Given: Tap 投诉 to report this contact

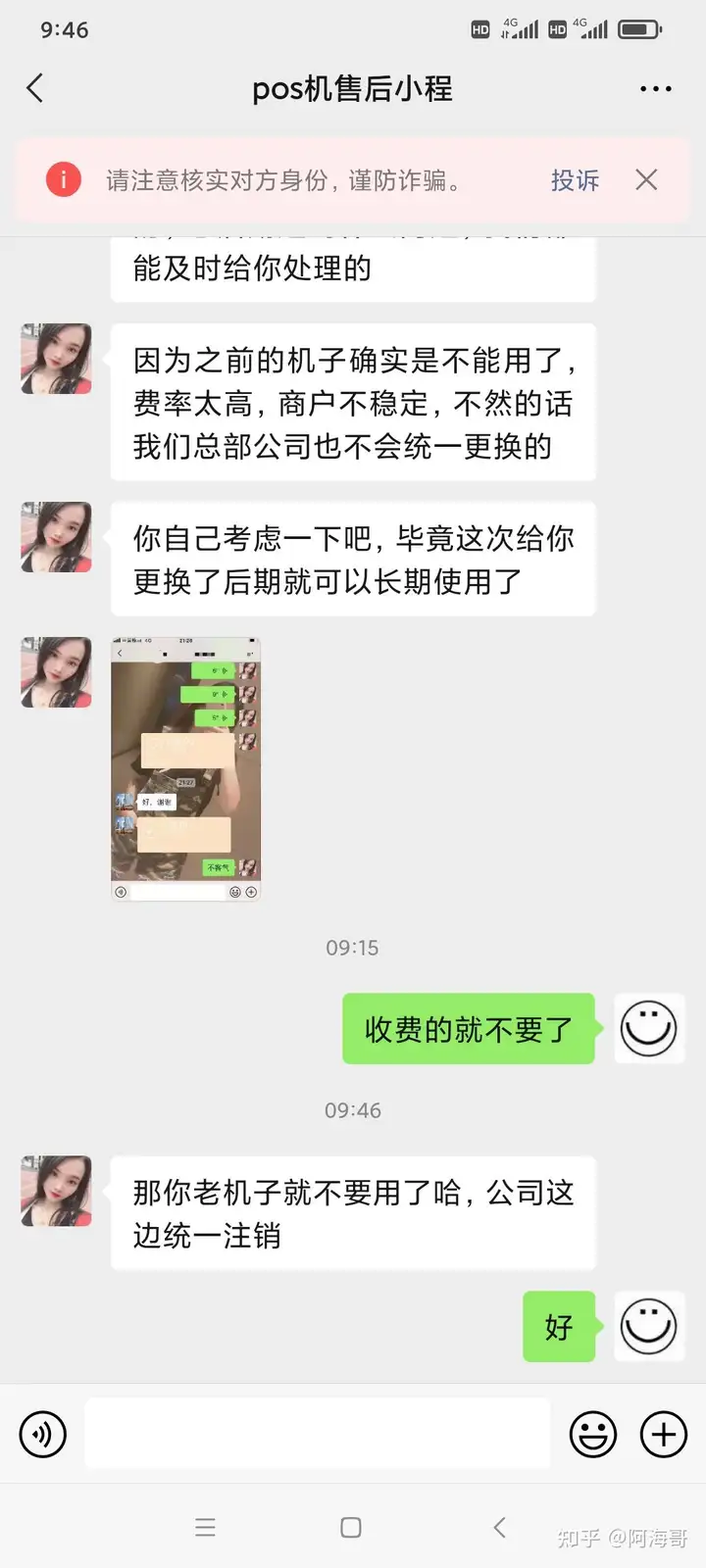Looking at the screenshot, I should [x=575, y=180].
